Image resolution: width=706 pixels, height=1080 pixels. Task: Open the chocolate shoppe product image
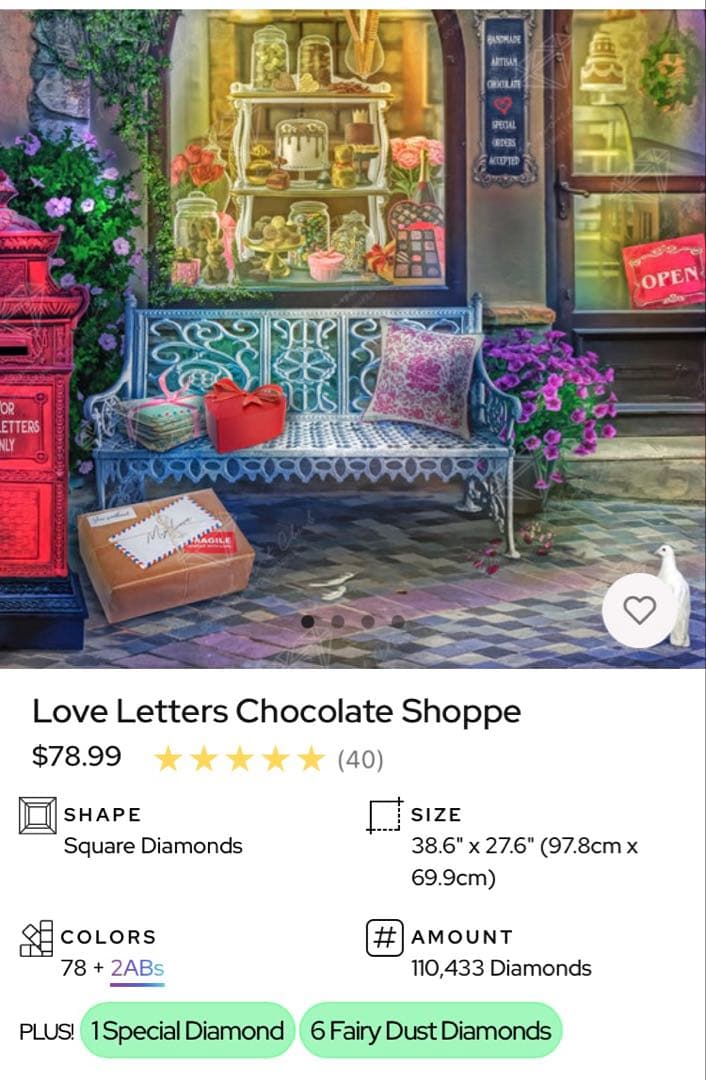point(353,300)
